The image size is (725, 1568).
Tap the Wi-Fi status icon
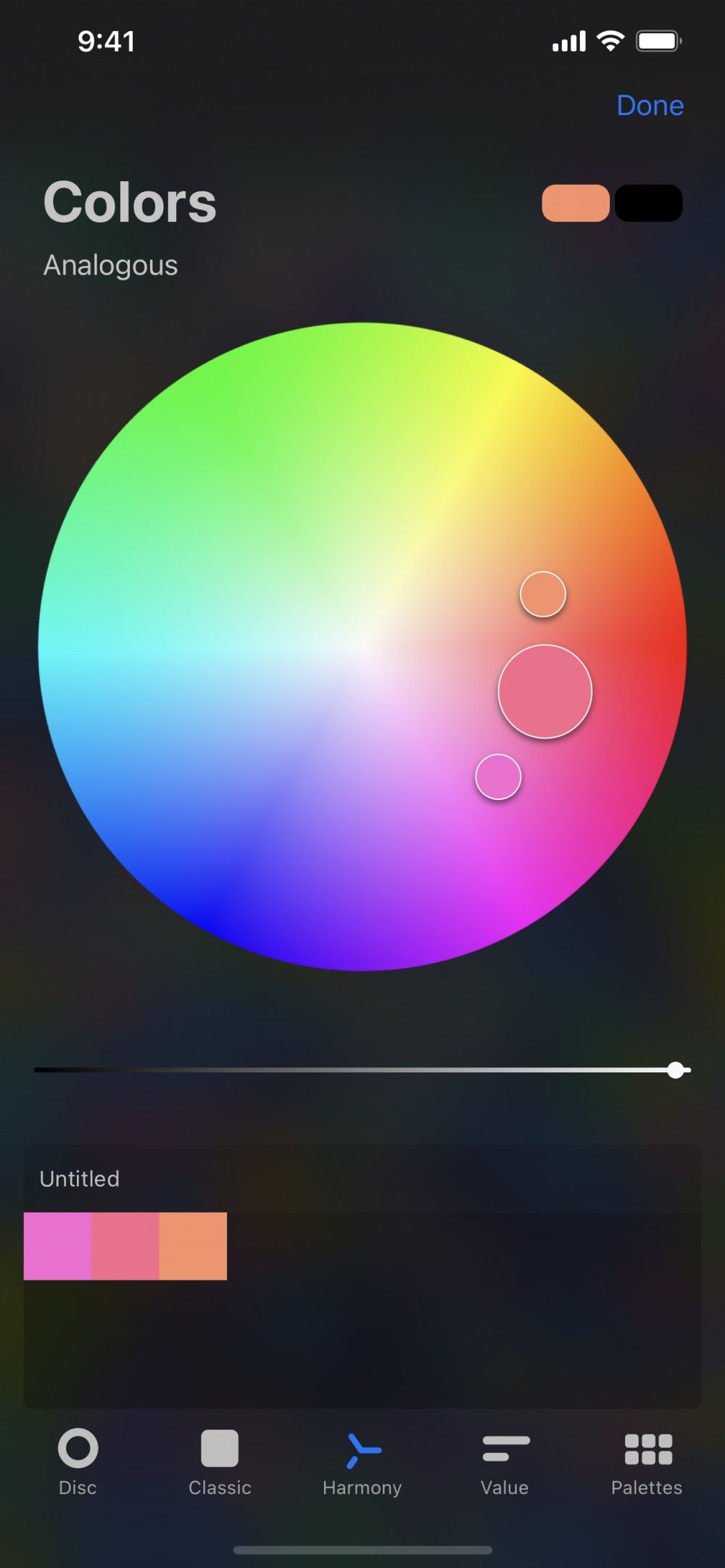point(610,41)
